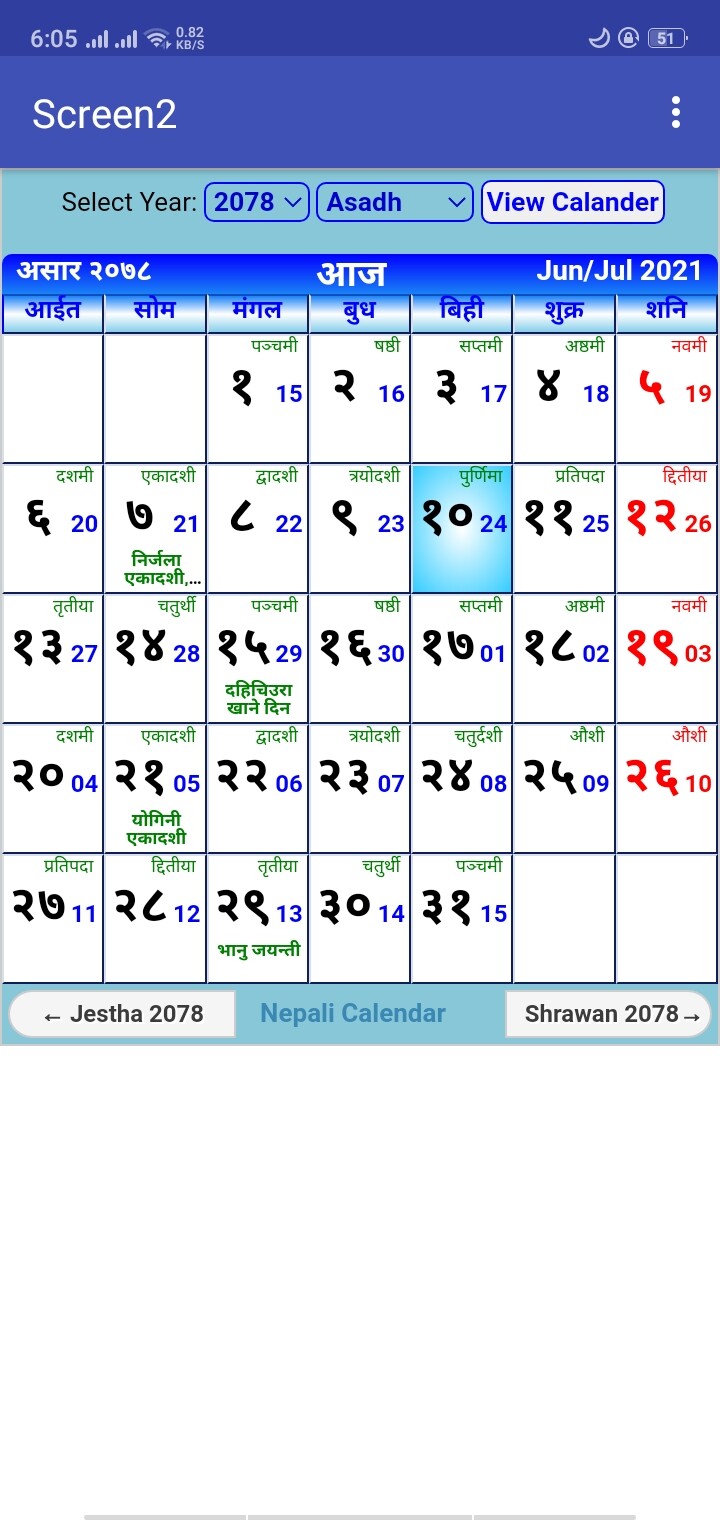
Task: Go to previous month Jestha 2078
Action: [122, 1014]
